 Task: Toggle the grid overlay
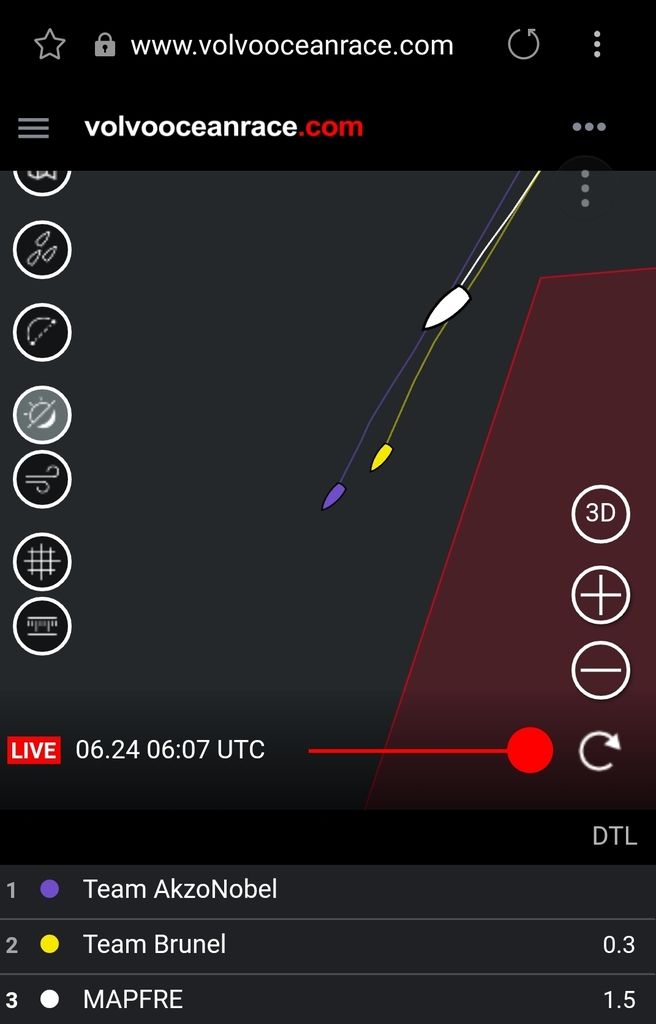[x=42, y=562]
